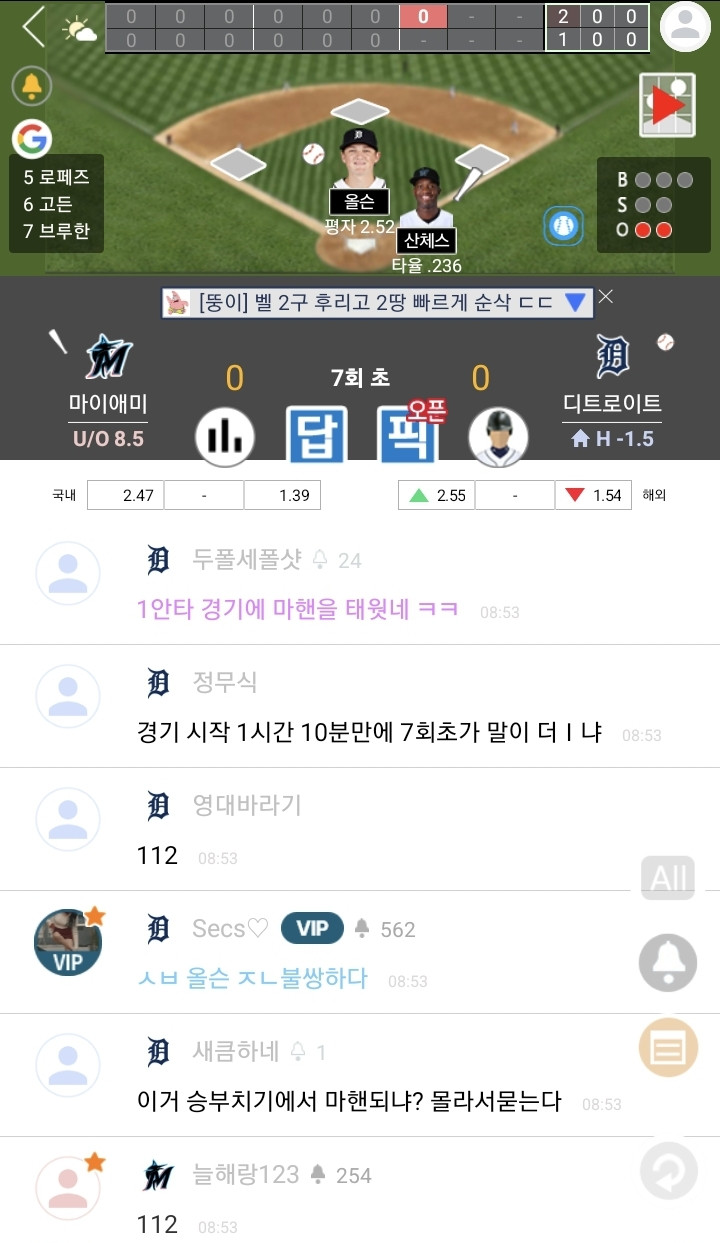Tap the yellow bell alert icon

pyautogui.click(x=32, y=86)
